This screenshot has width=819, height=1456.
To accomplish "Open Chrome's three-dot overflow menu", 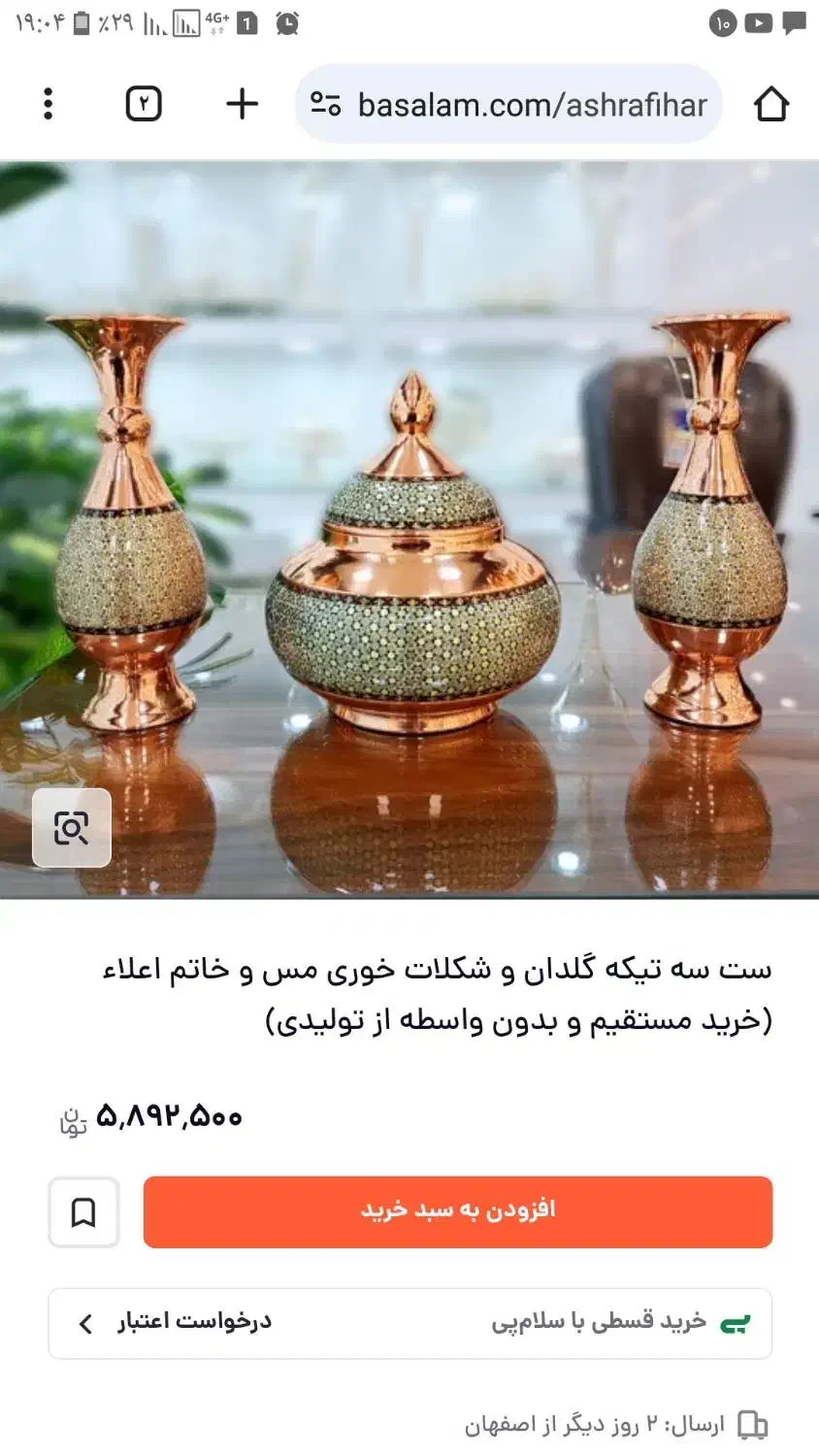I will point(49,104).
